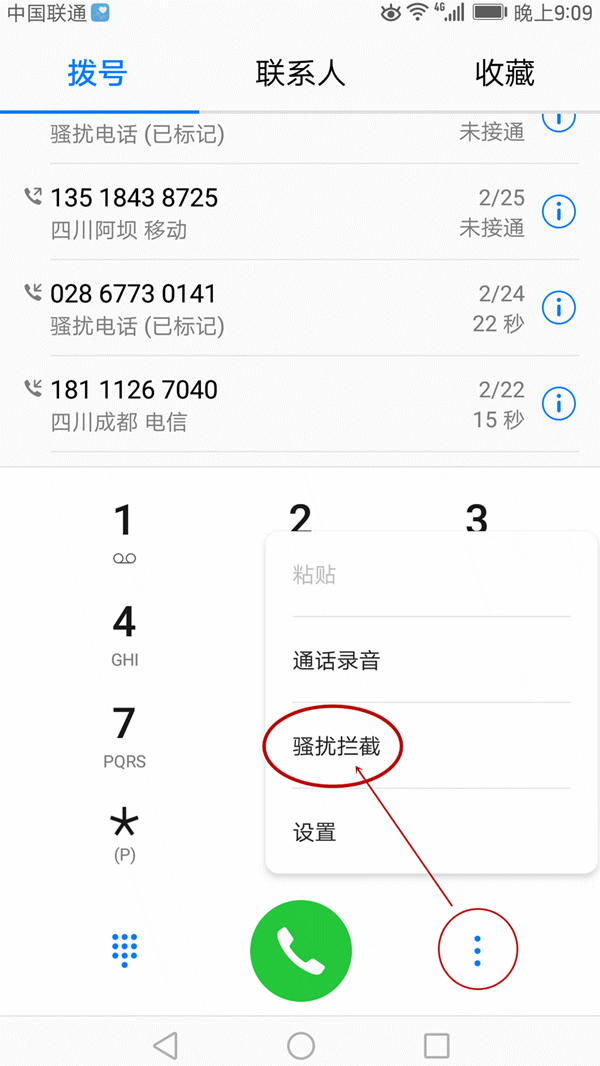The width and height of the screenshot is (600, 1066).
Task: Switch to the 联系人 tab
Action: click(x=300, y=73)
